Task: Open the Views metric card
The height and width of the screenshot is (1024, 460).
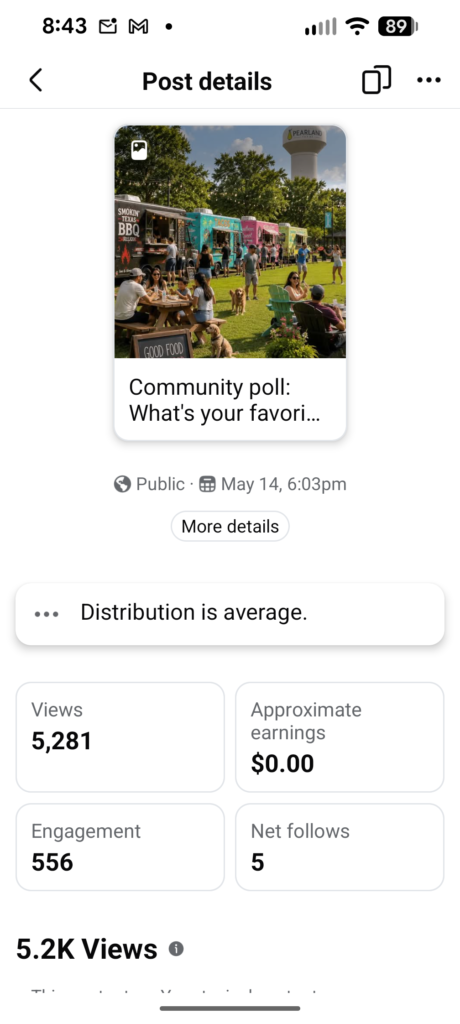Action: click(x=120, y=737)
